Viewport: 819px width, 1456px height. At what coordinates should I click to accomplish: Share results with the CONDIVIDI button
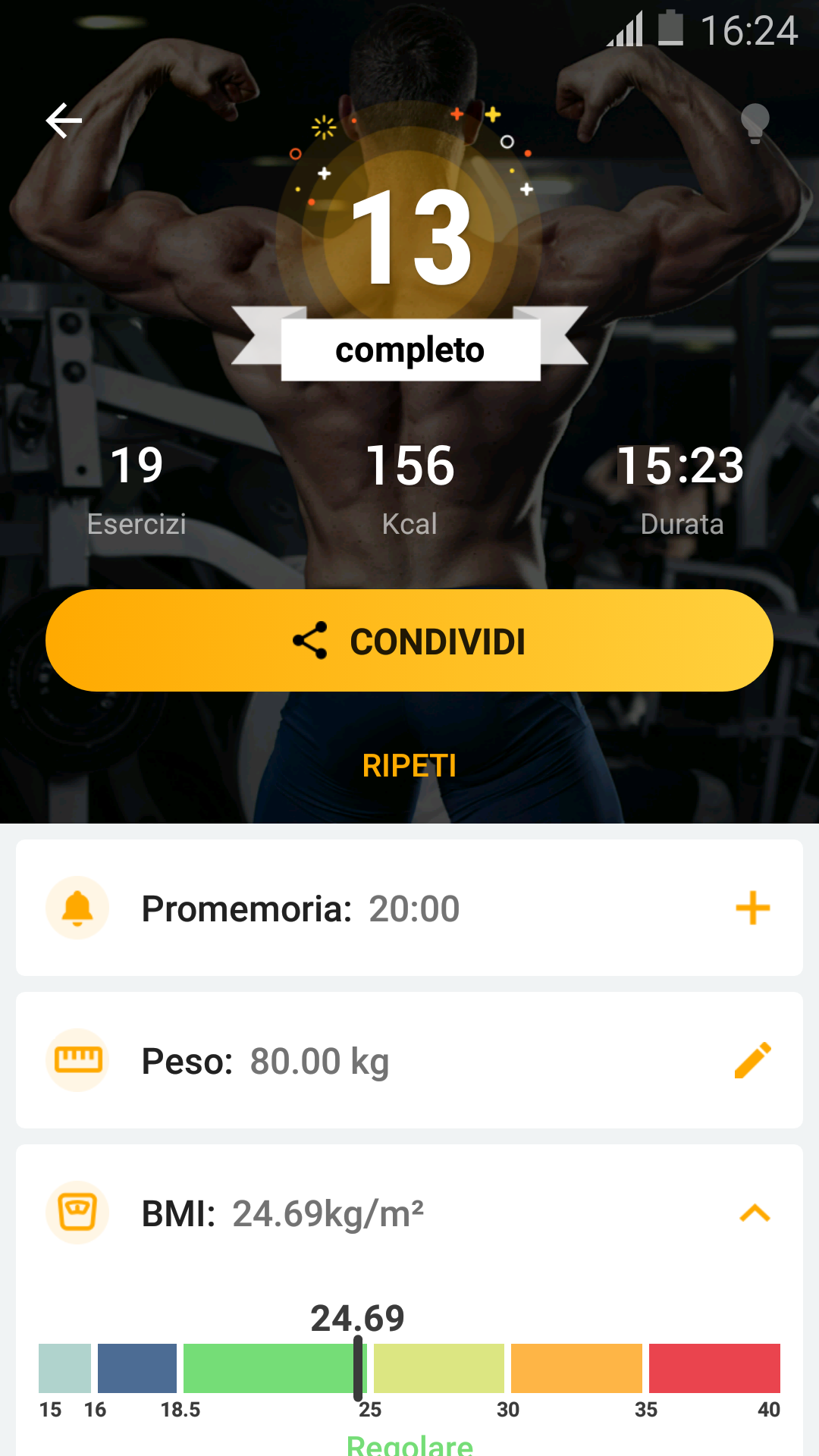pos(409,641)
